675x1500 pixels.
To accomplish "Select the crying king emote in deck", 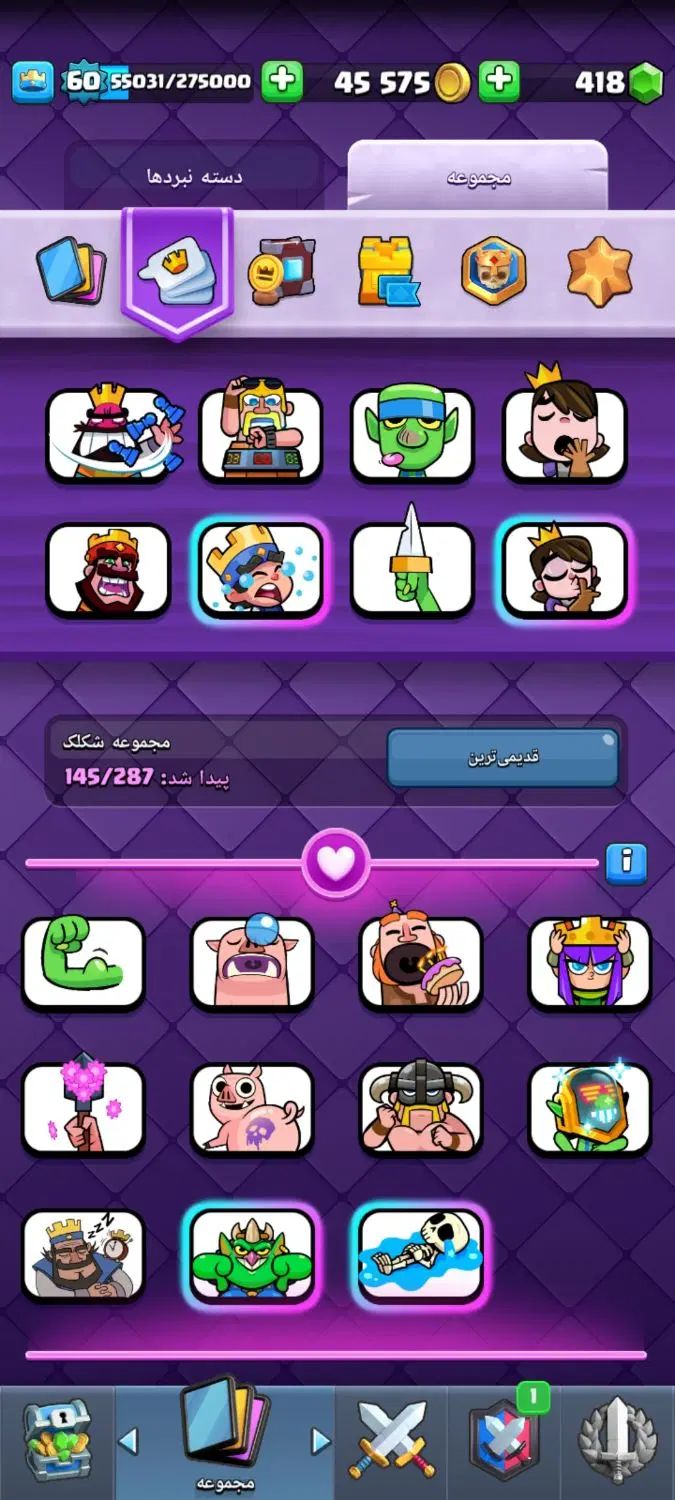I will (260, 570).
